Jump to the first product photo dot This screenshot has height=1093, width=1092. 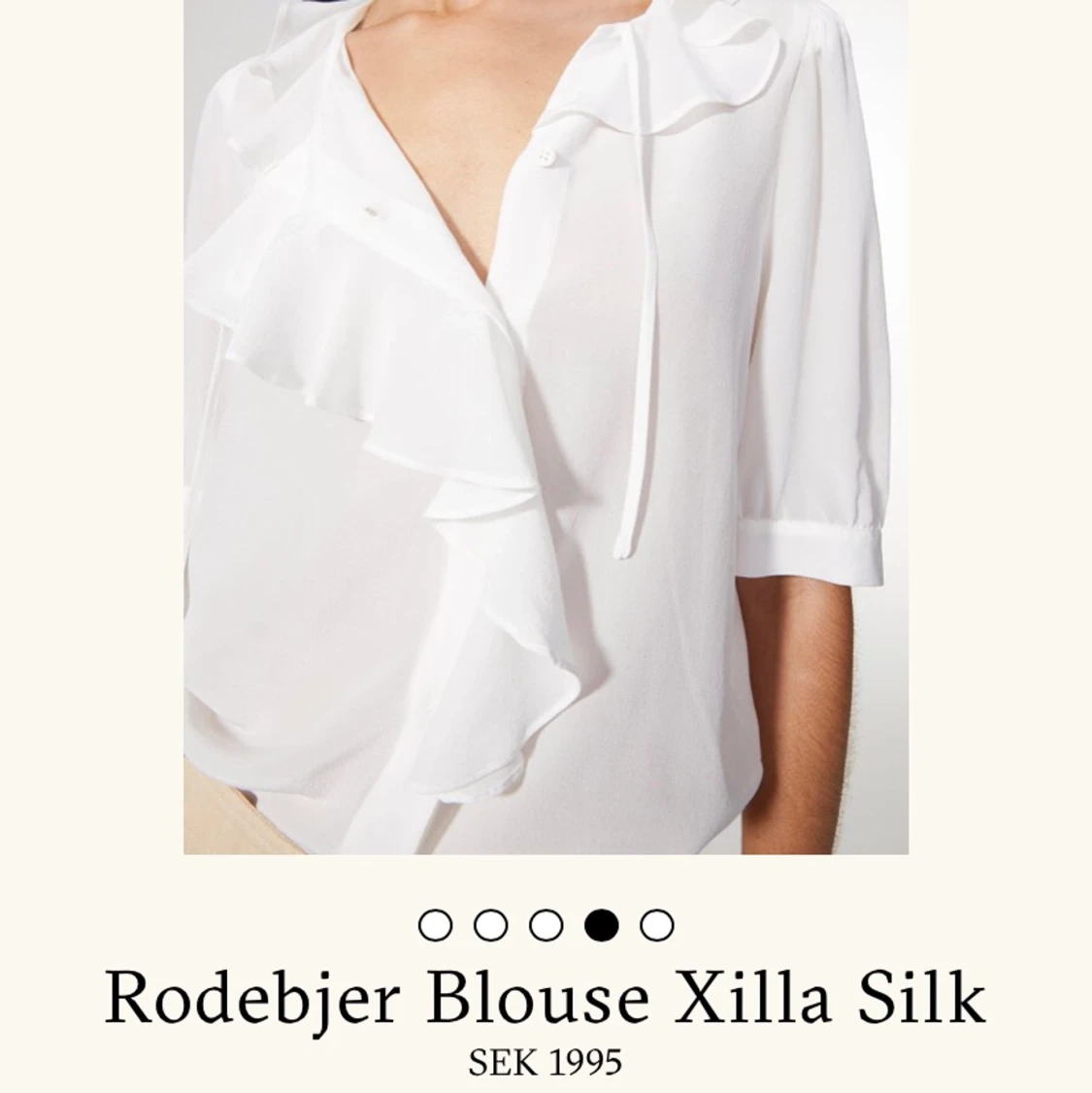click(436, 926)
